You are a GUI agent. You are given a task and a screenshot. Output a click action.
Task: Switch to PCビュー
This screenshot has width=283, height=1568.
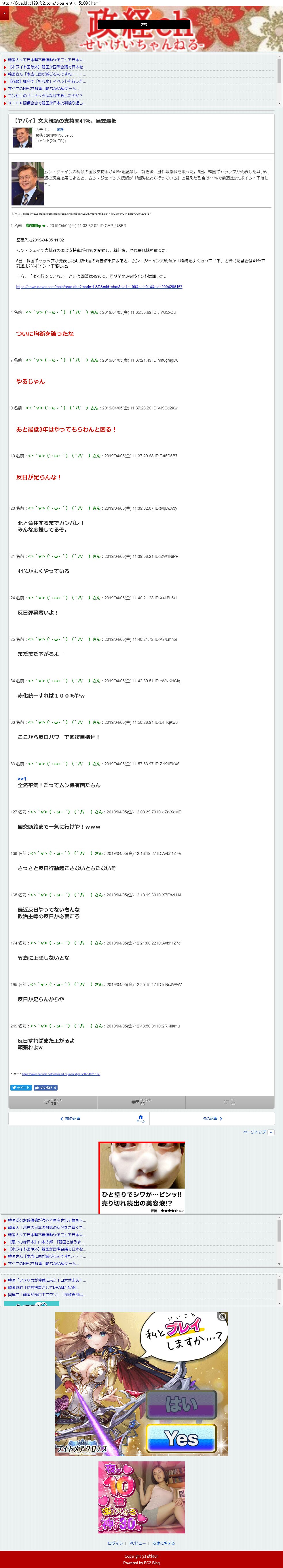138,1543
